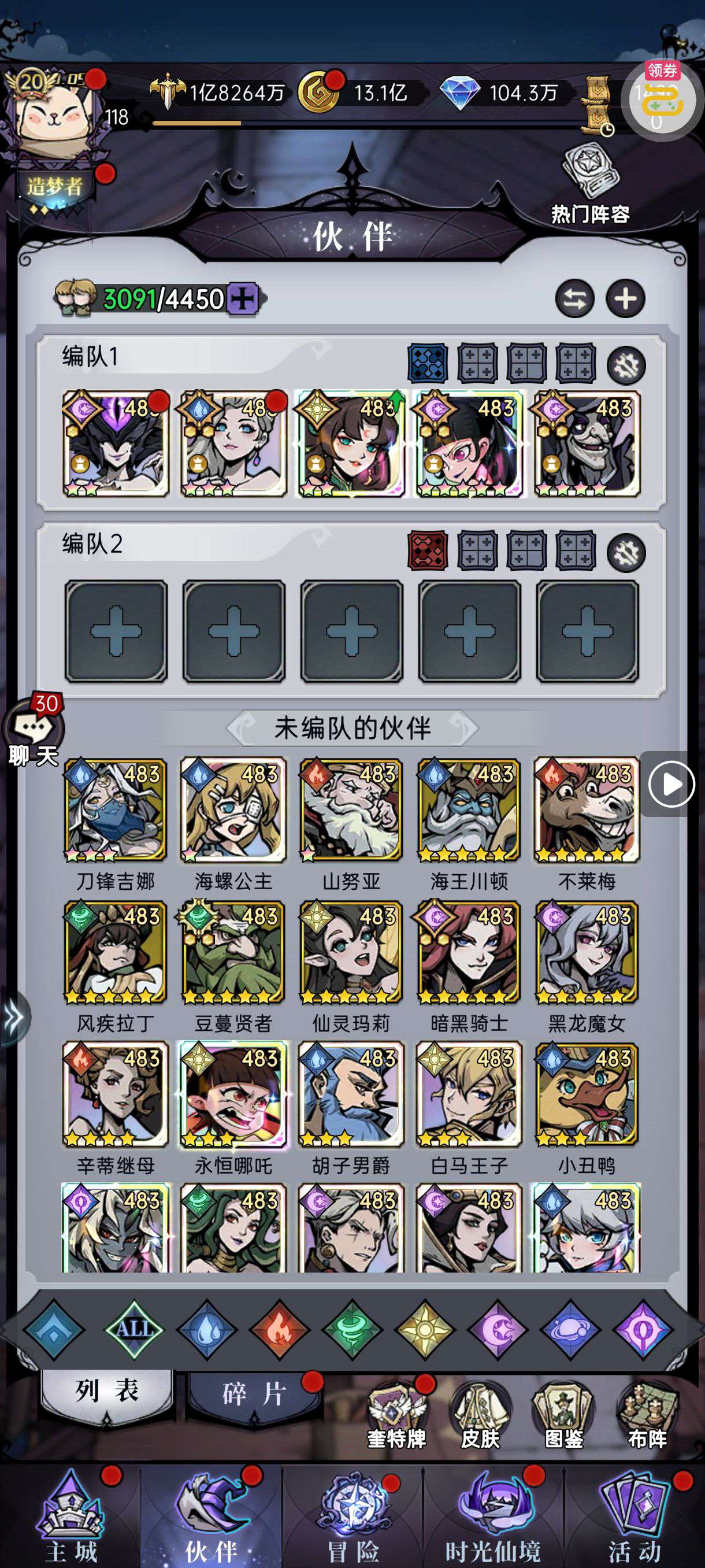Tap the swap teams arrows icon
This screenshot has width=705, height=1568.
pyautogui.click(x=574, y=299)
